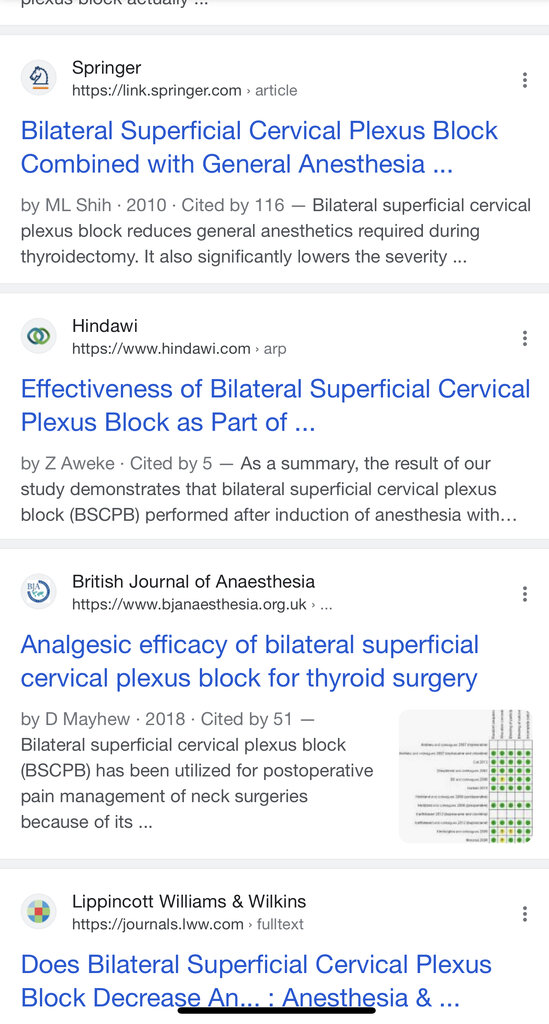Open the Does Bilateral Superficial Cervical Plexus link

tap(256, 981)
